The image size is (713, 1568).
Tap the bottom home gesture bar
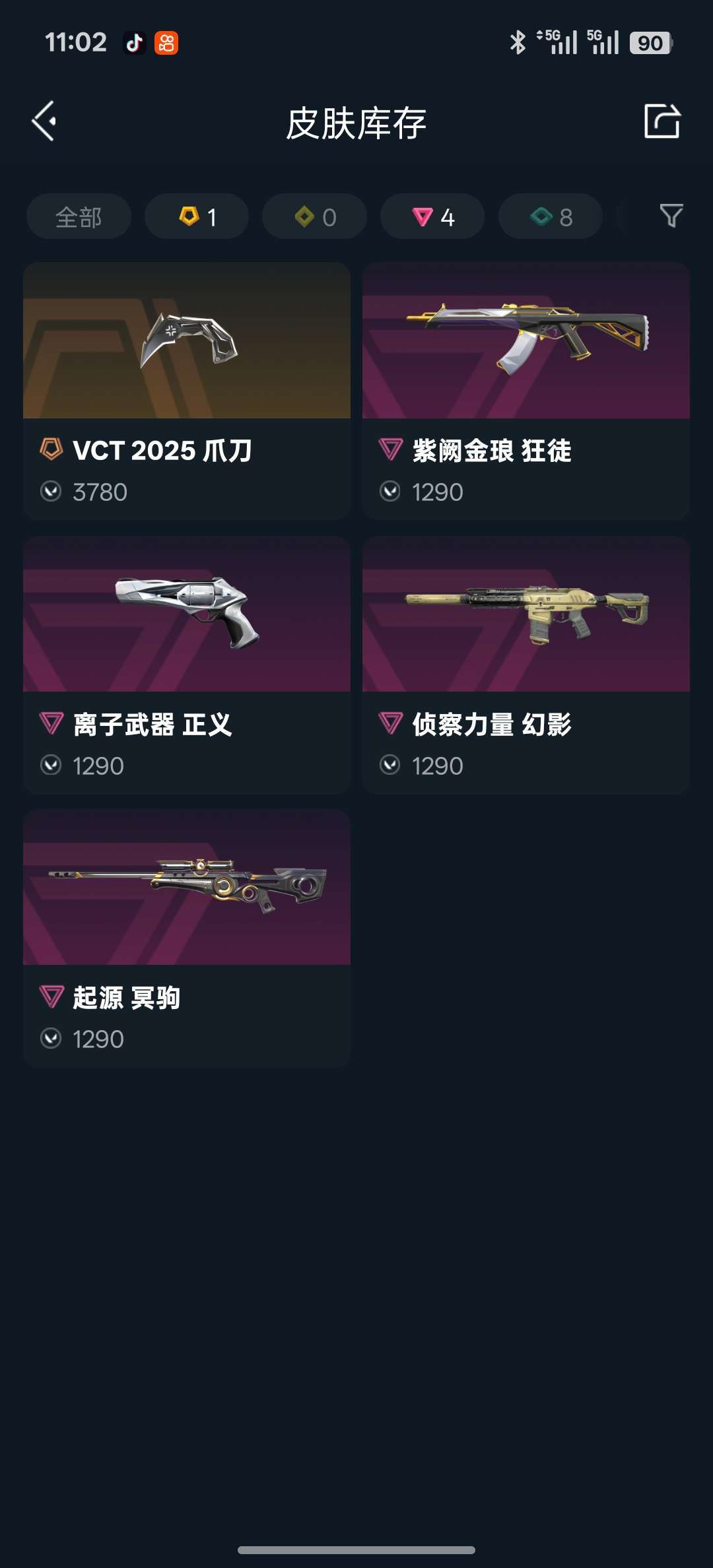pyautogui.click(x=356, y=1551)
